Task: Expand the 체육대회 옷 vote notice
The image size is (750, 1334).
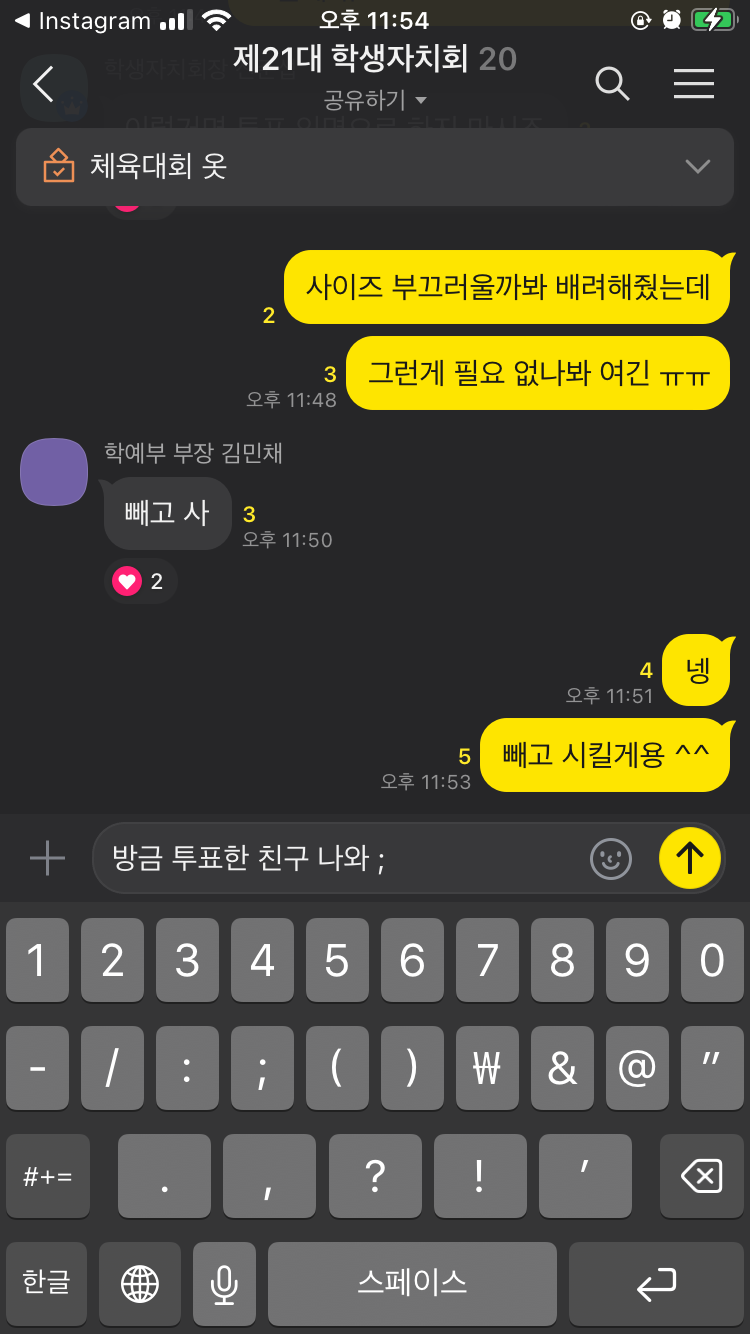Action: pos(697,167)
